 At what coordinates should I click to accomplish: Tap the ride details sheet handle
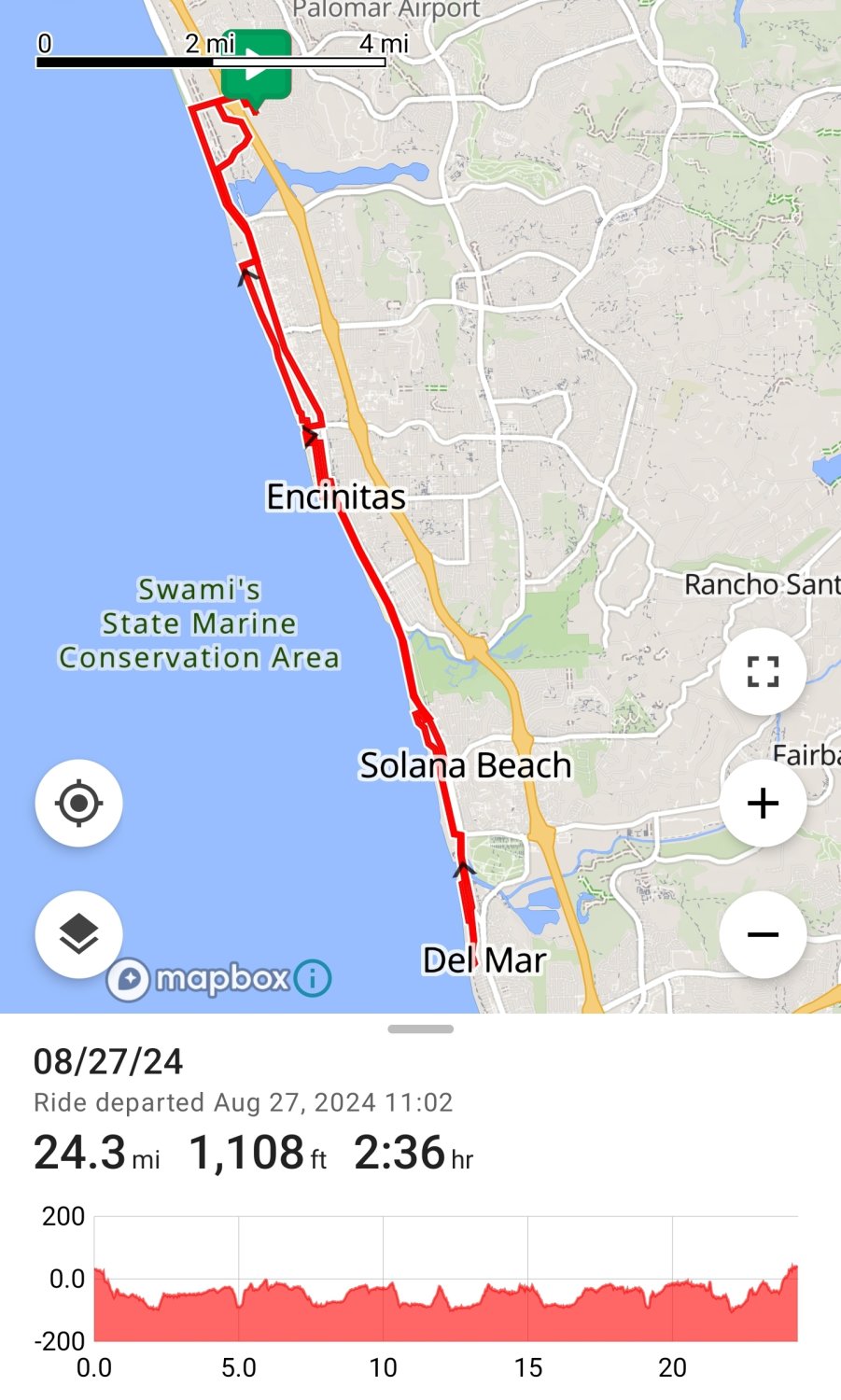pyautogui.click(x=420, y=1029)
